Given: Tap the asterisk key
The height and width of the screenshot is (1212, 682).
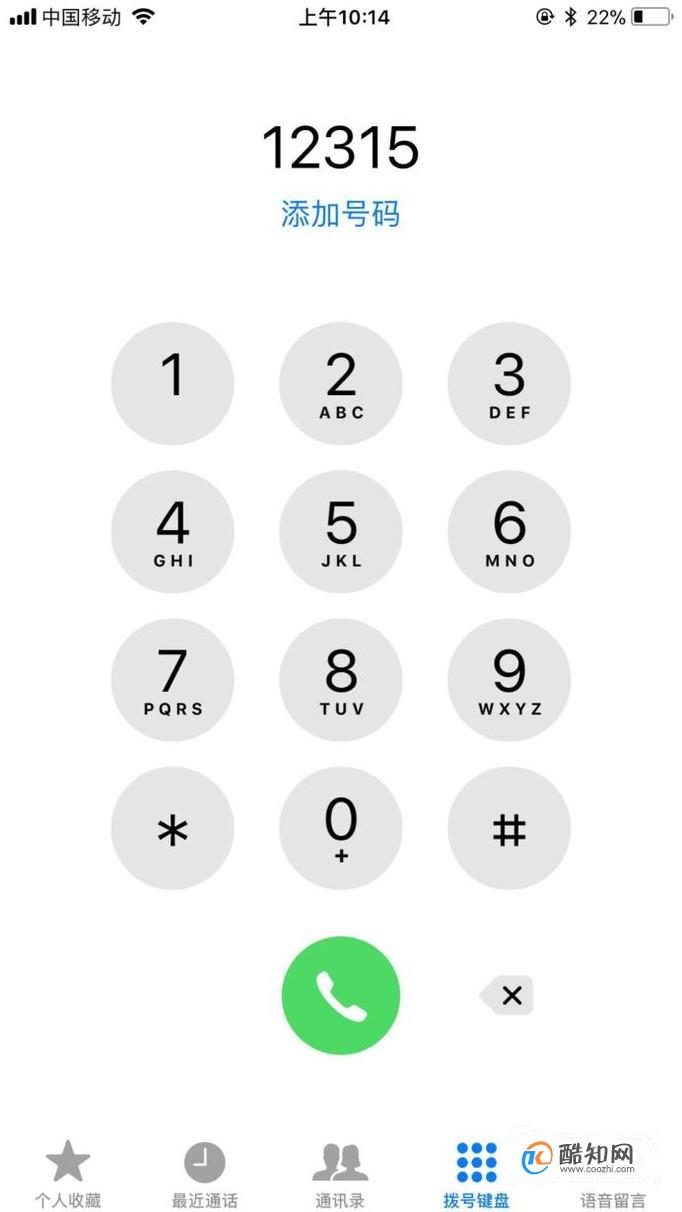Looking at the screenshot, I should pyautogui.click(x=173, y=827).
